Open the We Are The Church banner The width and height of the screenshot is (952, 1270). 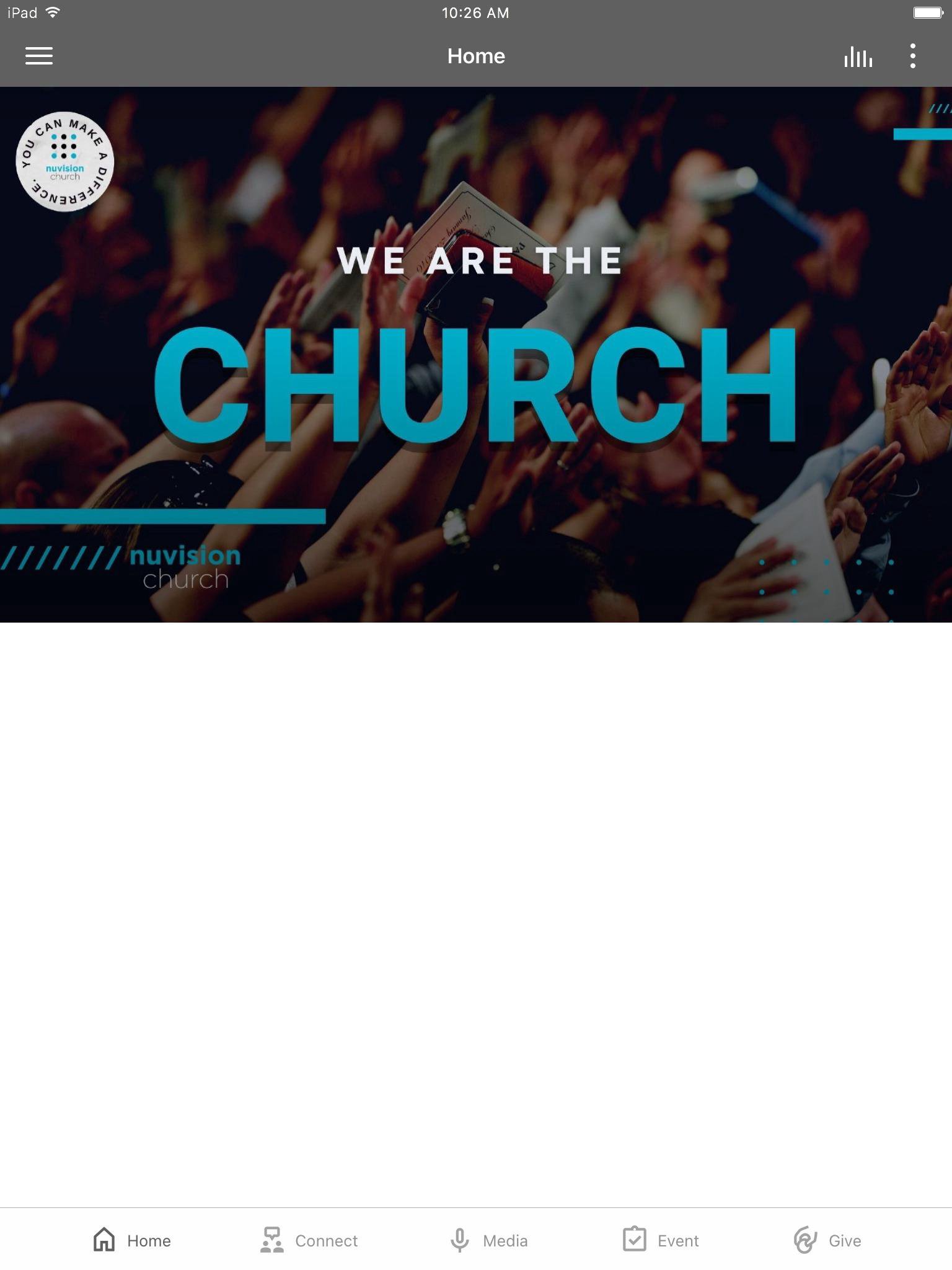pyautogui.click(x=476, y=354)
